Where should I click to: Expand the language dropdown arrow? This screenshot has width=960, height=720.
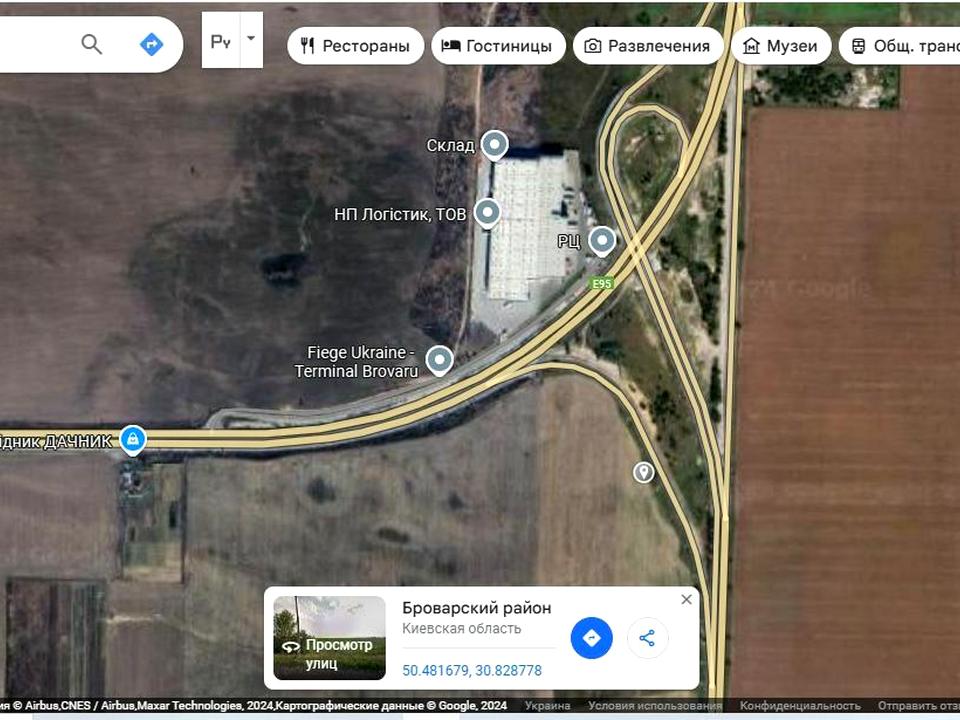(x=251, y=39)
